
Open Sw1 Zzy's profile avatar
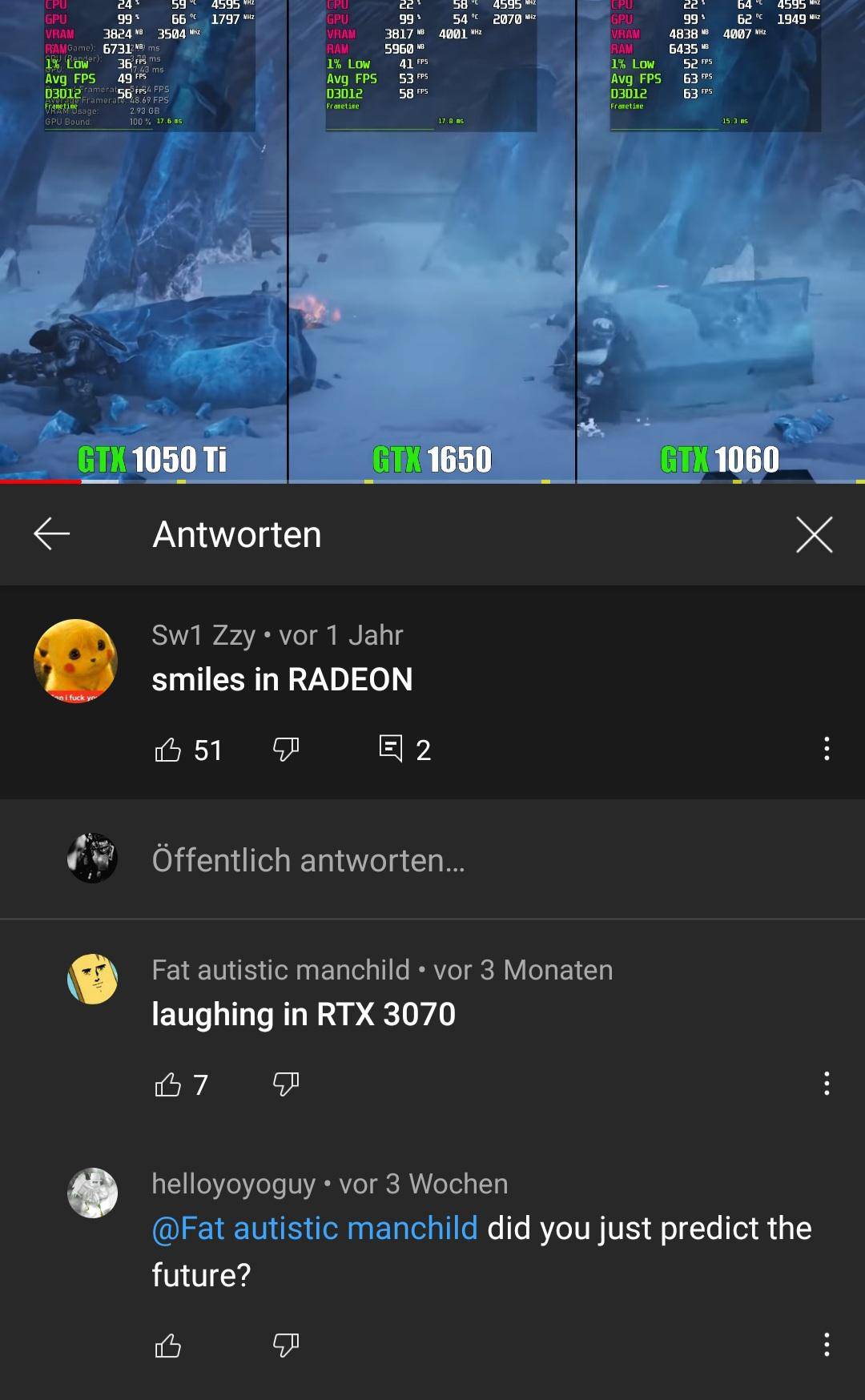pyautogui.click(x=76, y=662)
